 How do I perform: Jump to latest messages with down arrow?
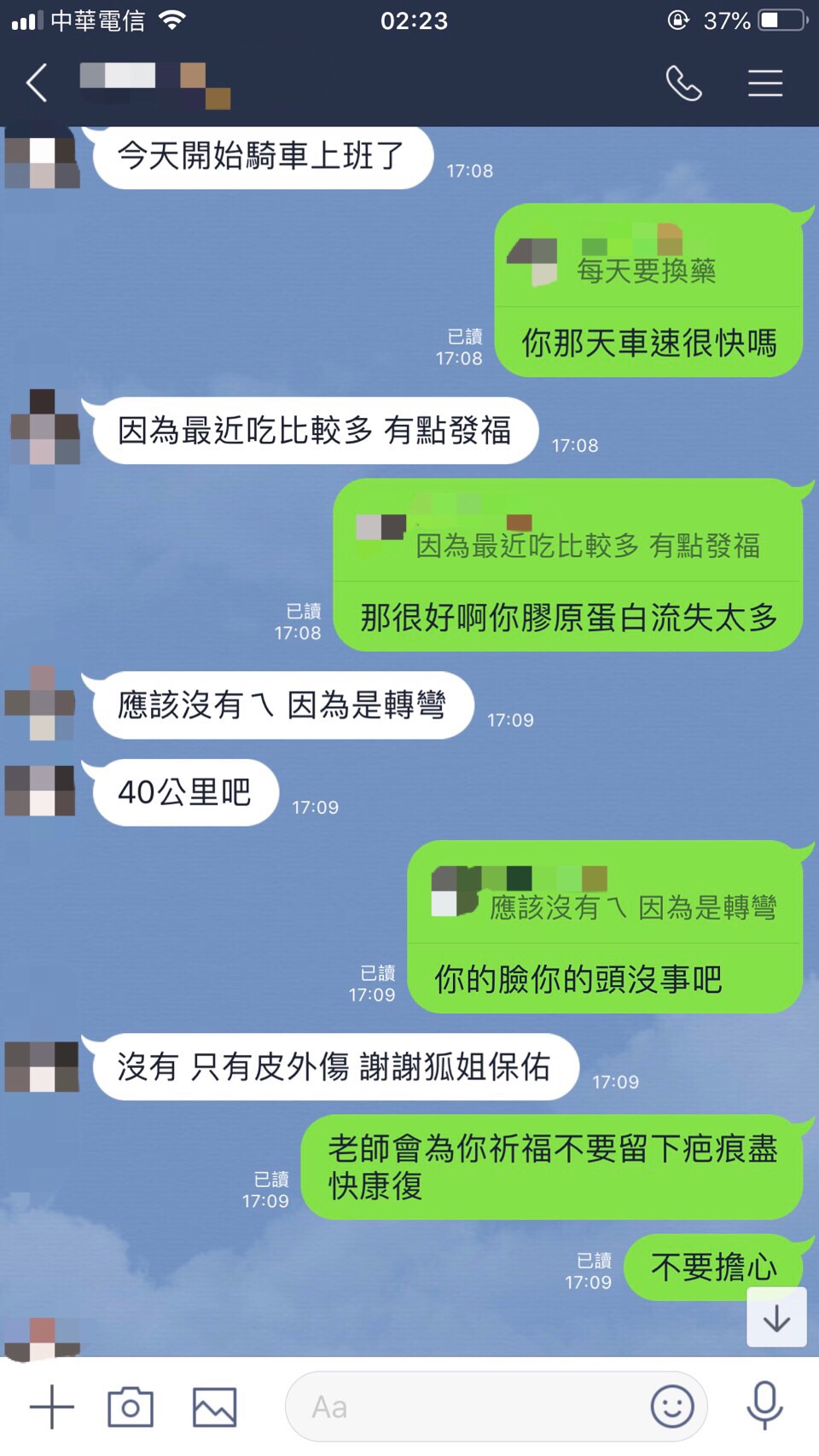tap(776, 1319)
